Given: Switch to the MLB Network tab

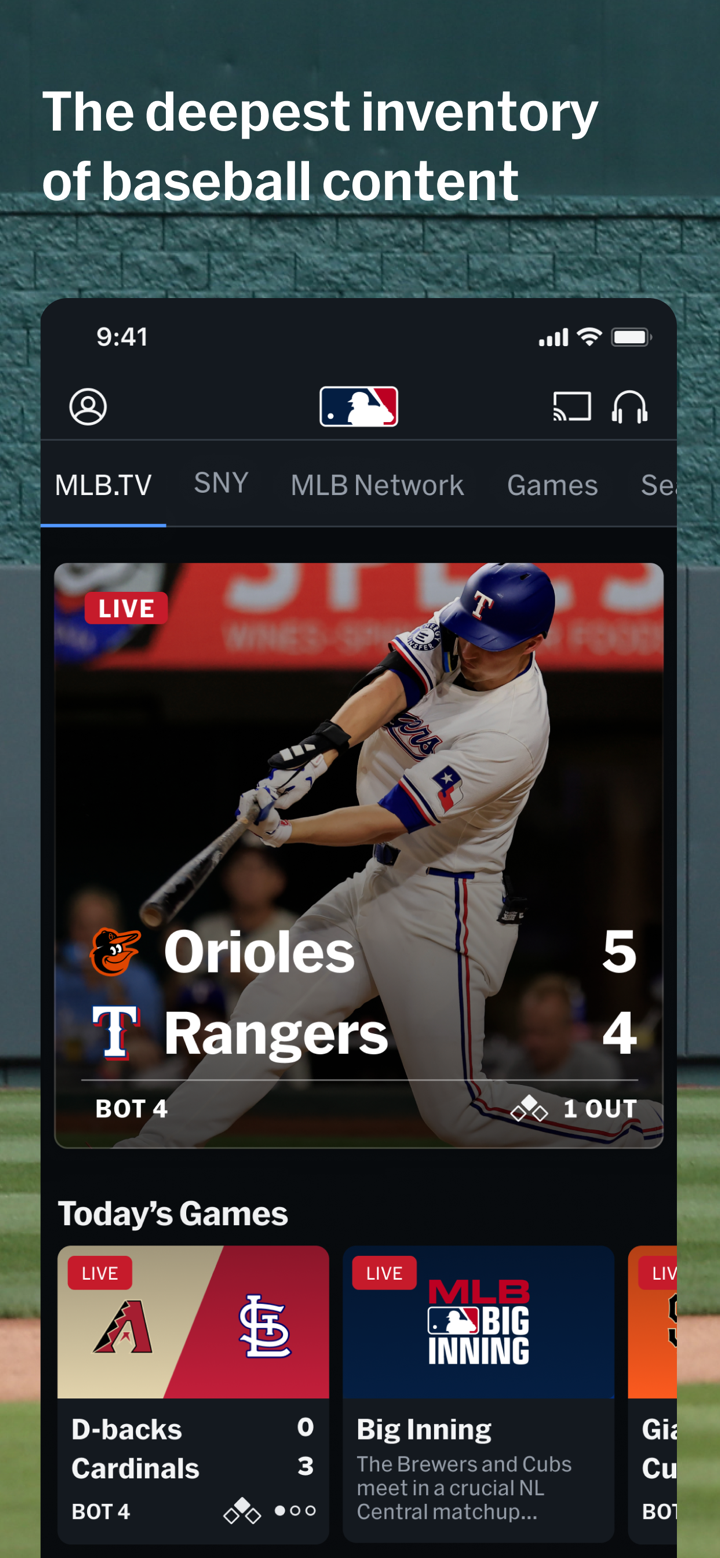Looking at the screenshot, I should 377,484.
